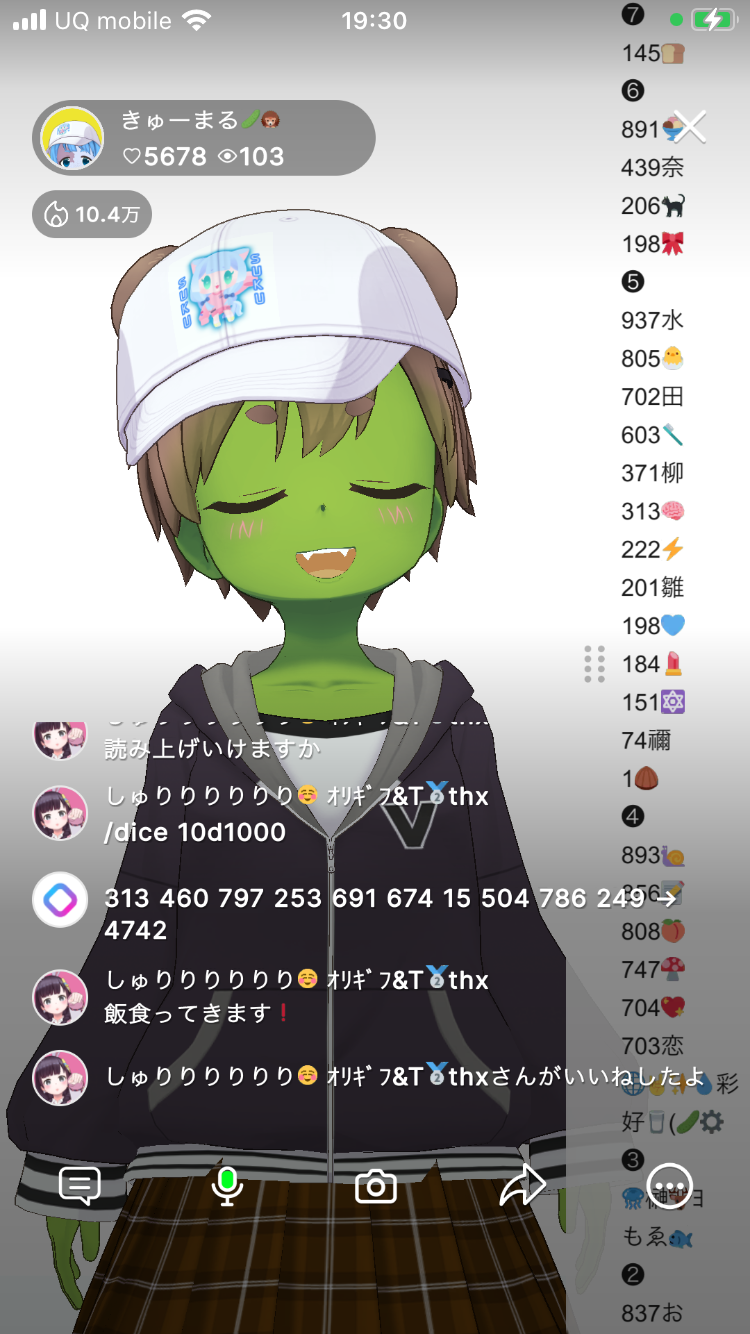Open broadcaster きゅーまる profile pill
This screenshot has height=1334, width=750.
pos(204,138)
